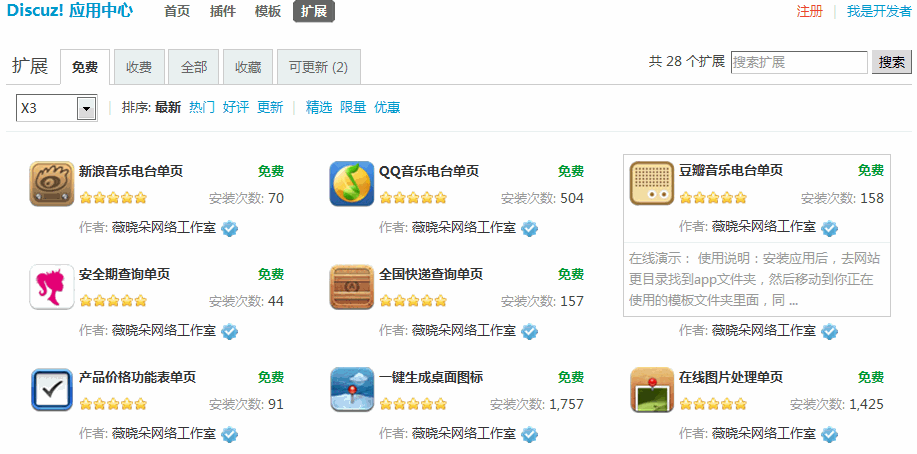This screenshot has height=454, width=917.
Task: View the 可更新 (2) tab
Action: (x=318, y=67)
